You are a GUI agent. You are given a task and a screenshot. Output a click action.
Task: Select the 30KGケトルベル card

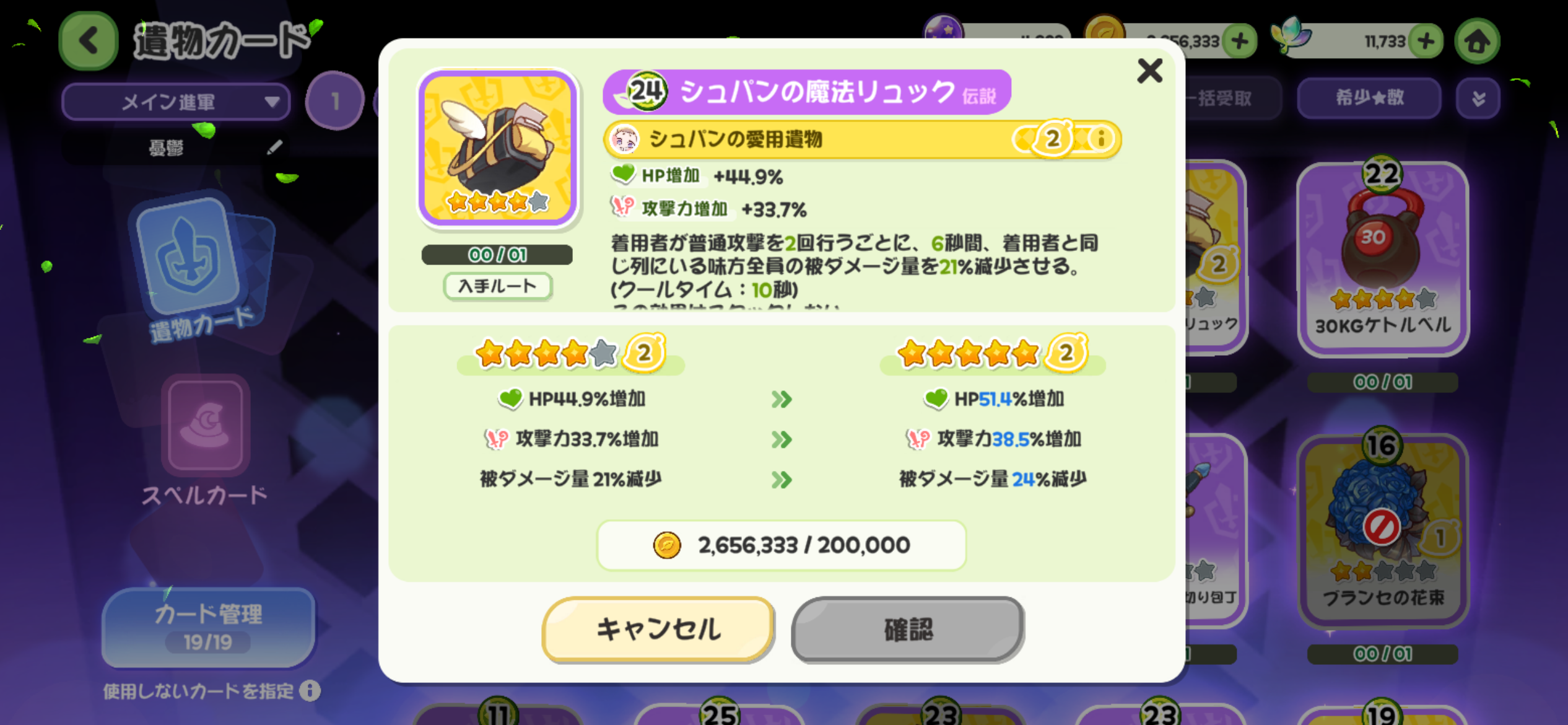[1382, 260]
